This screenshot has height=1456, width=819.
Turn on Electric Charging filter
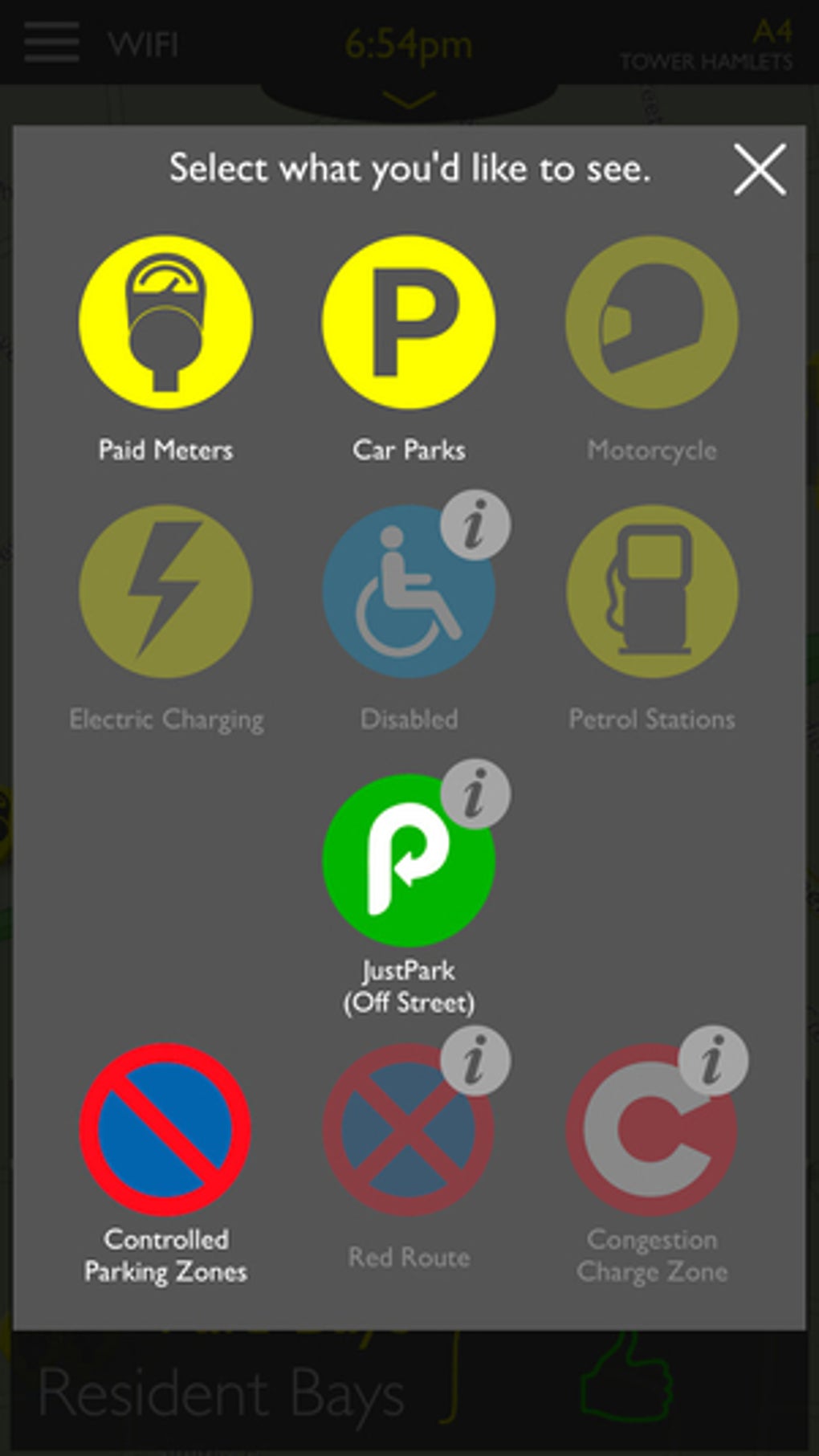click(x=166, y=591)
